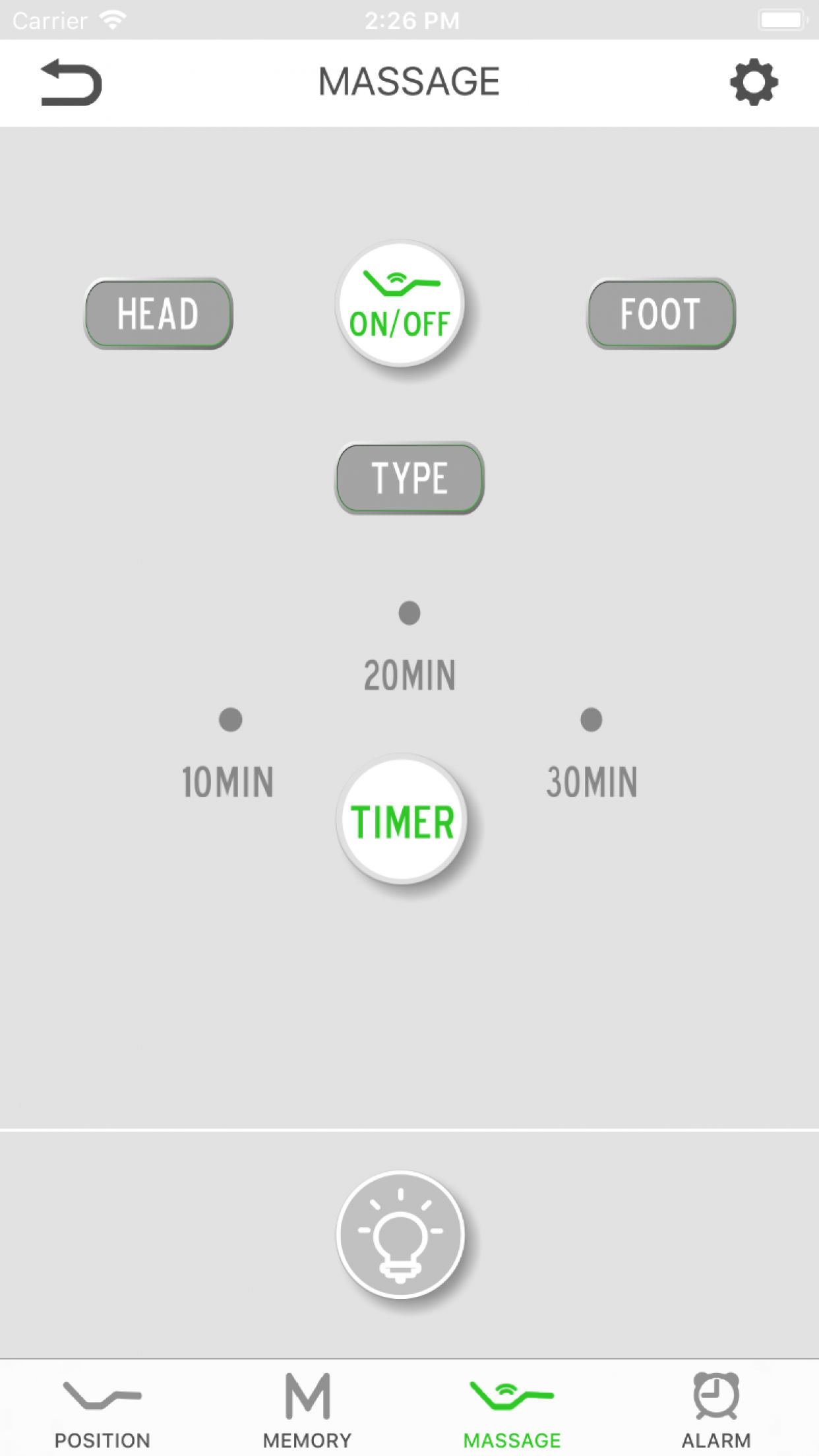Toggle massage with the ON/OFF button
This screenshot has height=1456, width=819.
[x=401, y=304]
